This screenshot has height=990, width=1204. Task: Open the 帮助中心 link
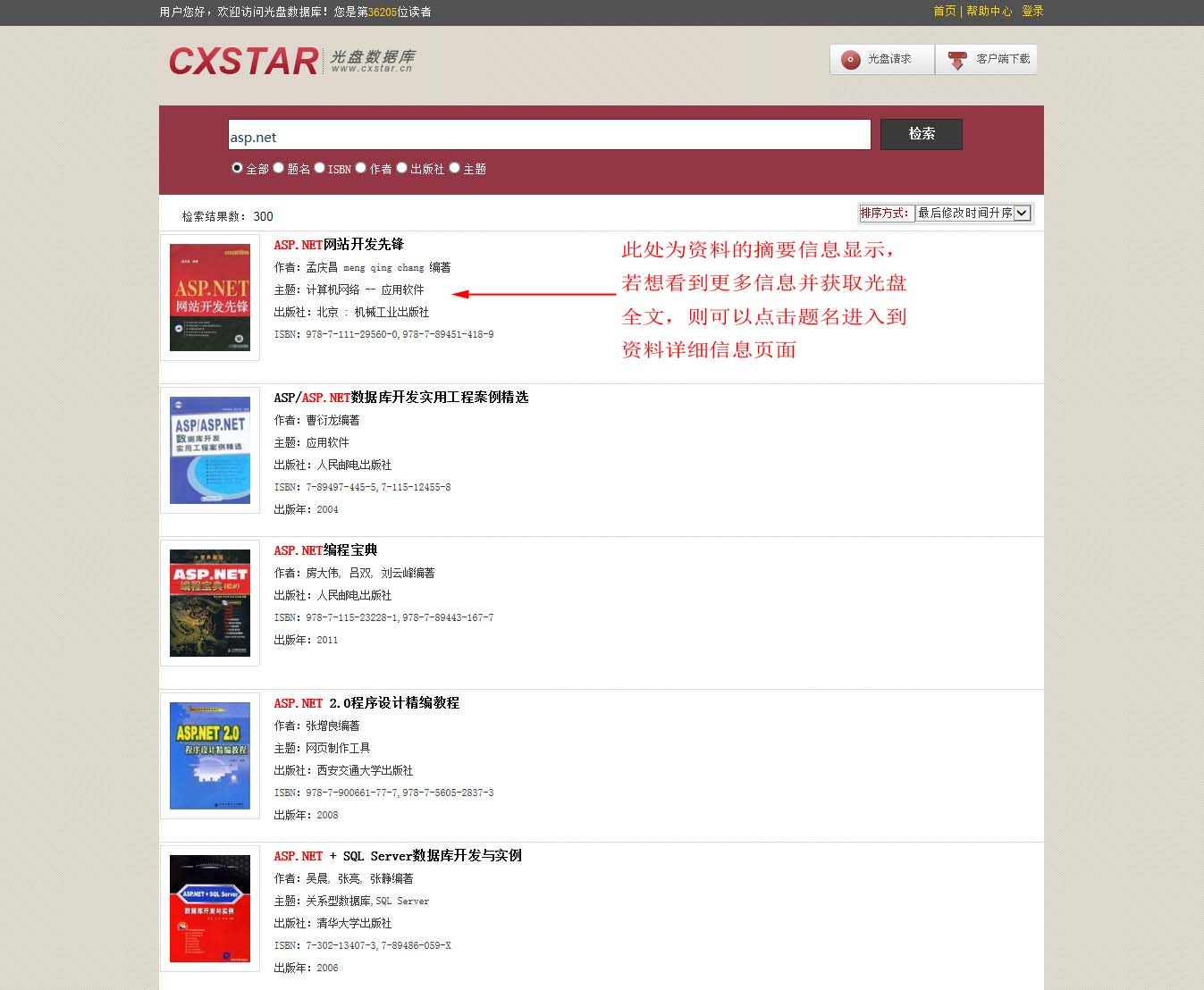tap(989, 11)
